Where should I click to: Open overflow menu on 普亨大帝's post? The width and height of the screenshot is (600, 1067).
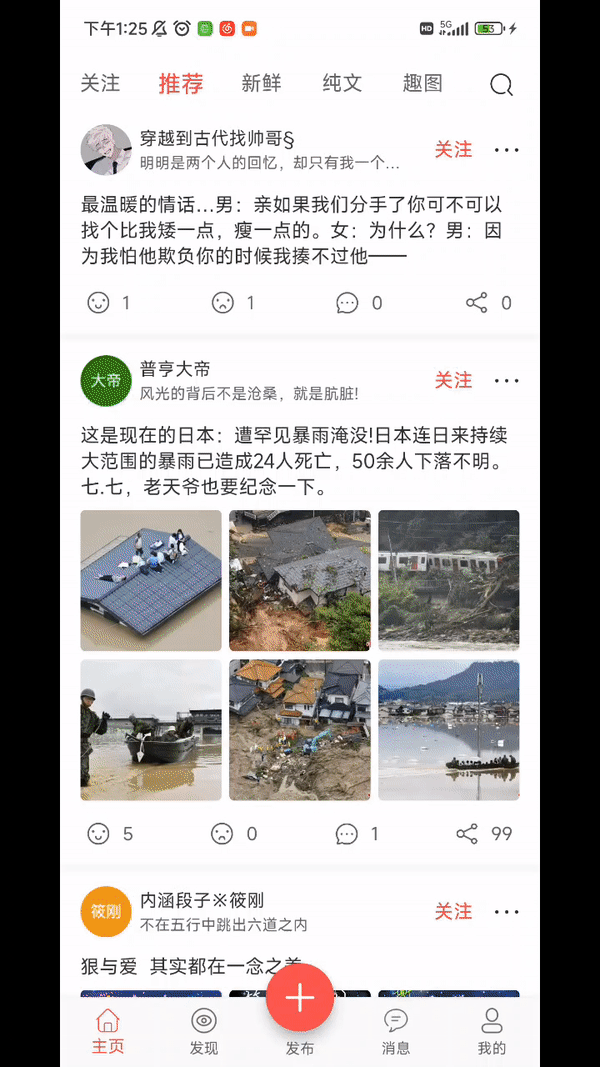507,380
